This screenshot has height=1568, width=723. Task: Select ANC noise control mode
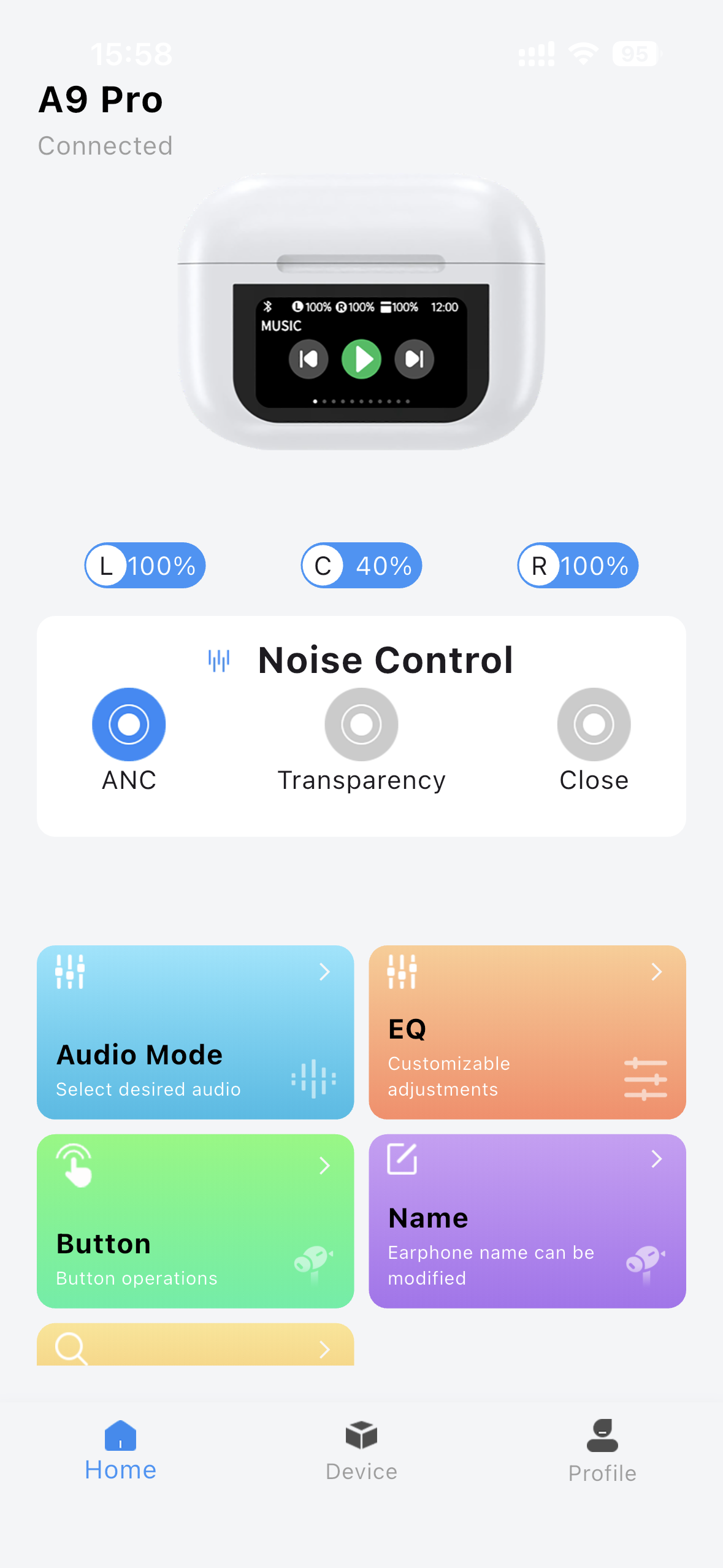pyautogui.click(x=129, y=724)
